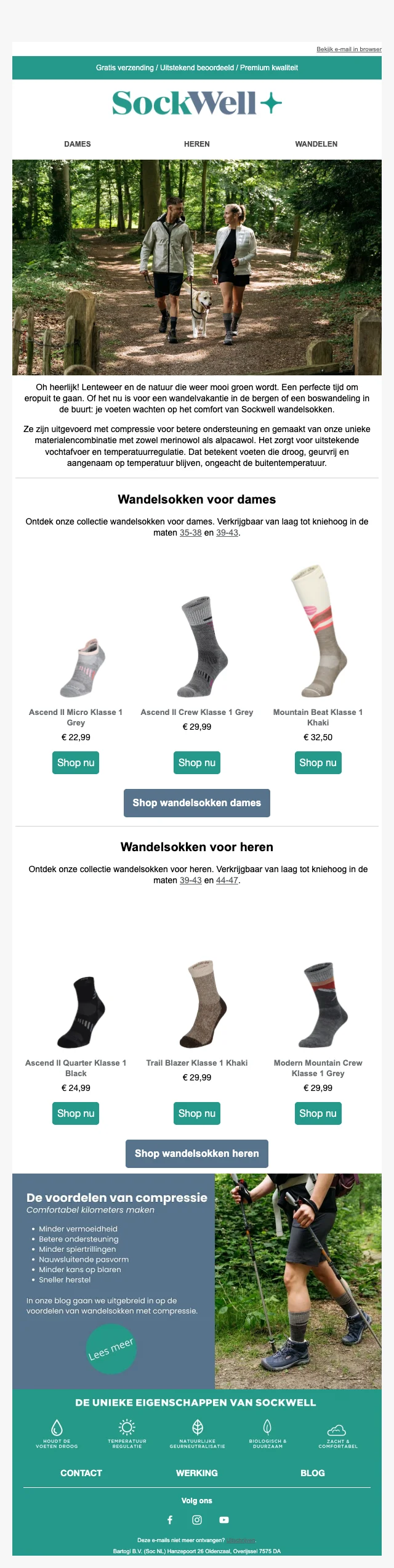394x1568 pixels.
Task: Go to the DAMES category
Action: click(x=78, y=144)
